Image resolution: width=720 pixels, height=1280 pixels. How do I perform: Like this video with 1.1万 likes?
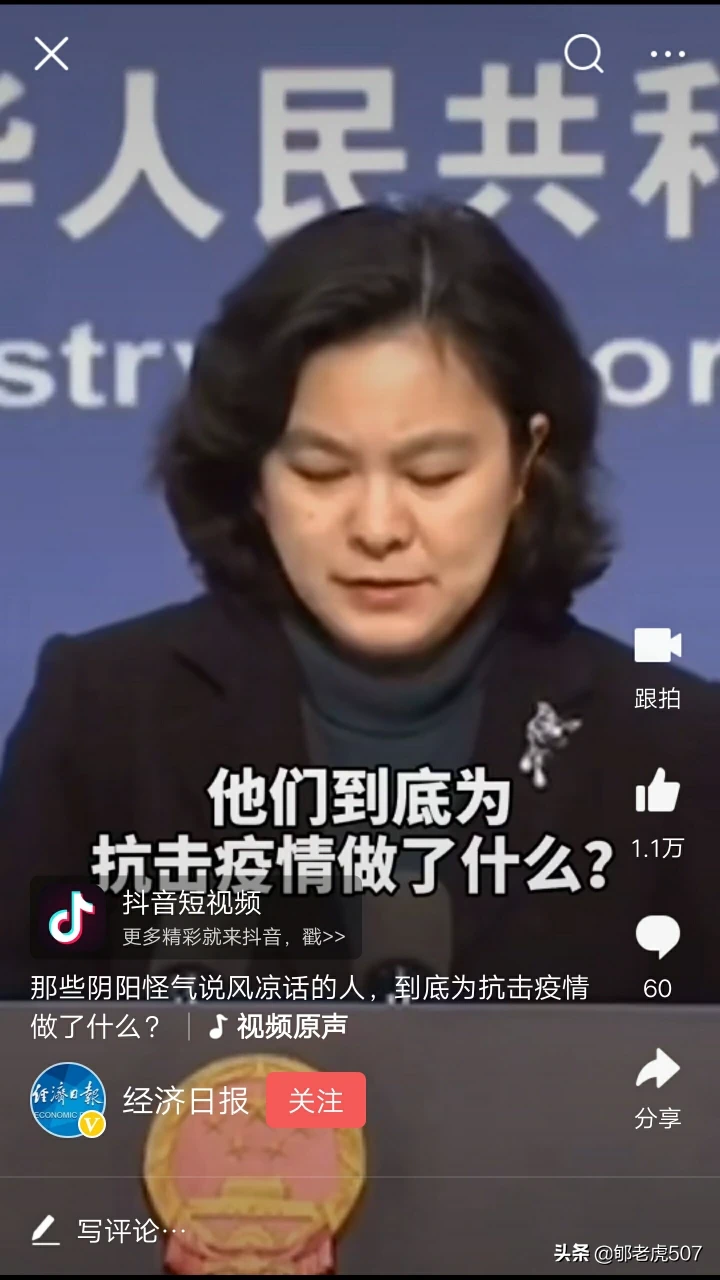click(657, 792)
